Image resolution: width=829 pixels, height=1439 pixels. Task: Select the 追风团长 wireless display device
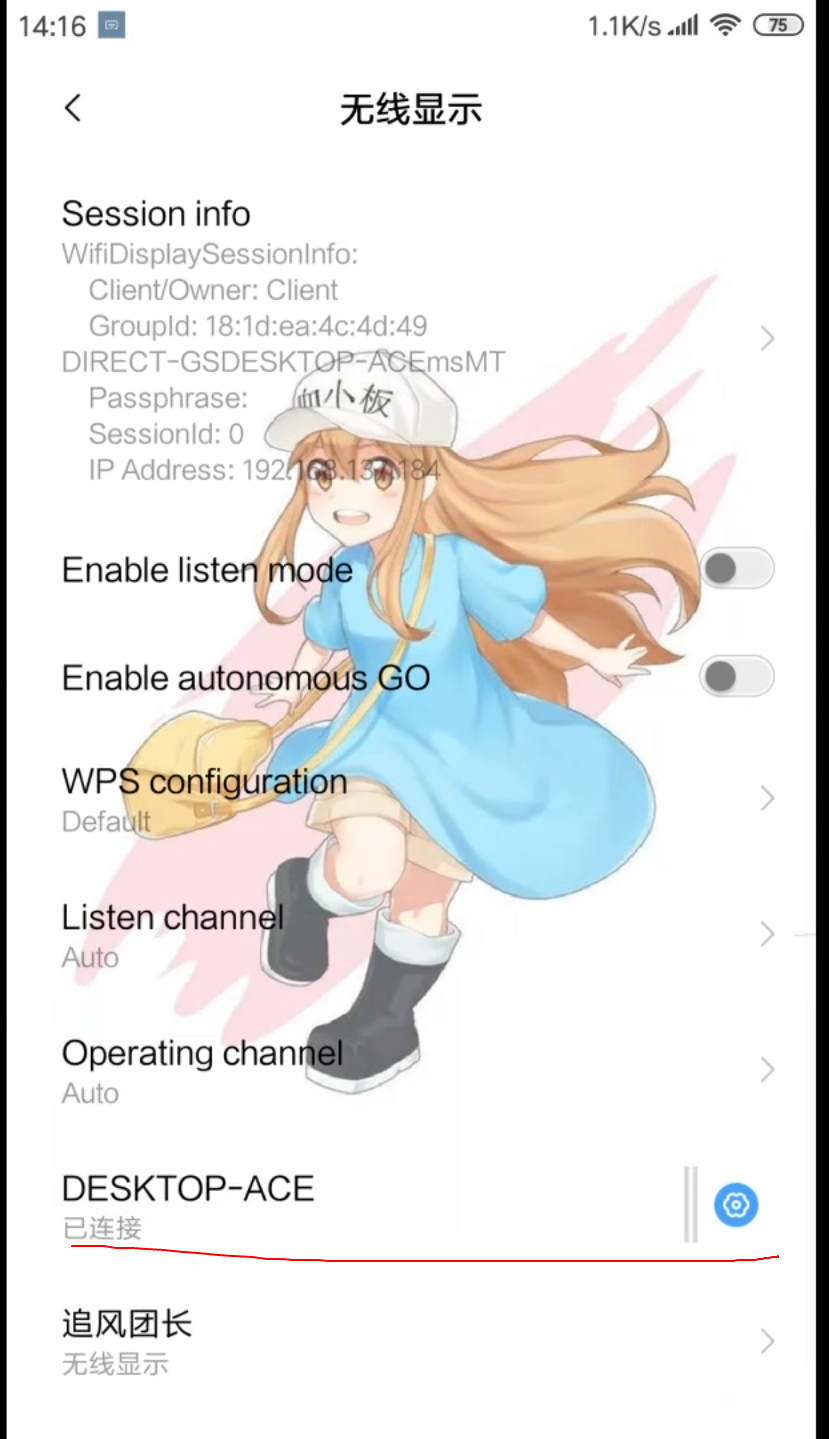pos(400,1341)
